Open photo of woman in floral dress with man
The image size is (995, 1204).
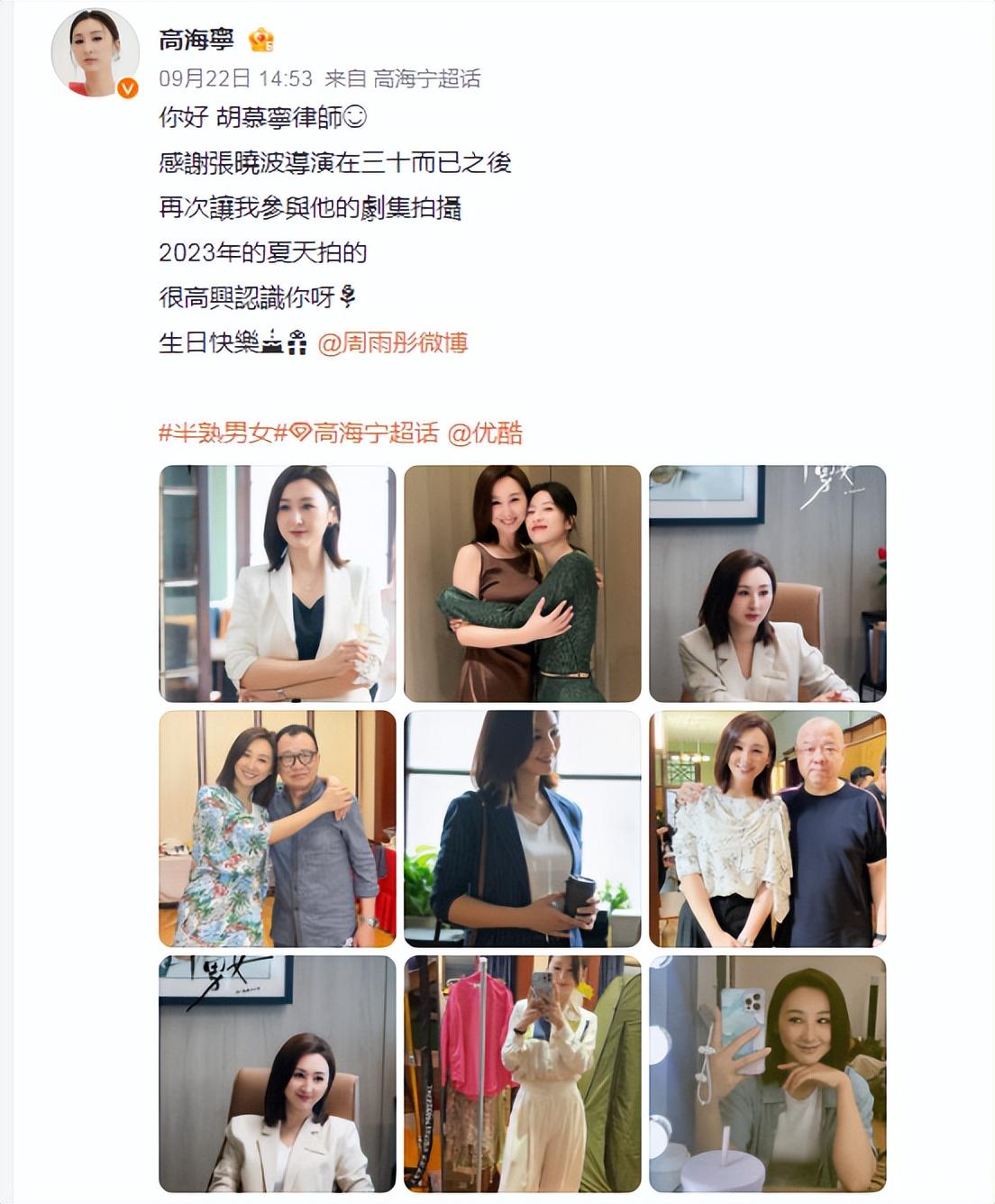point(278,828)
